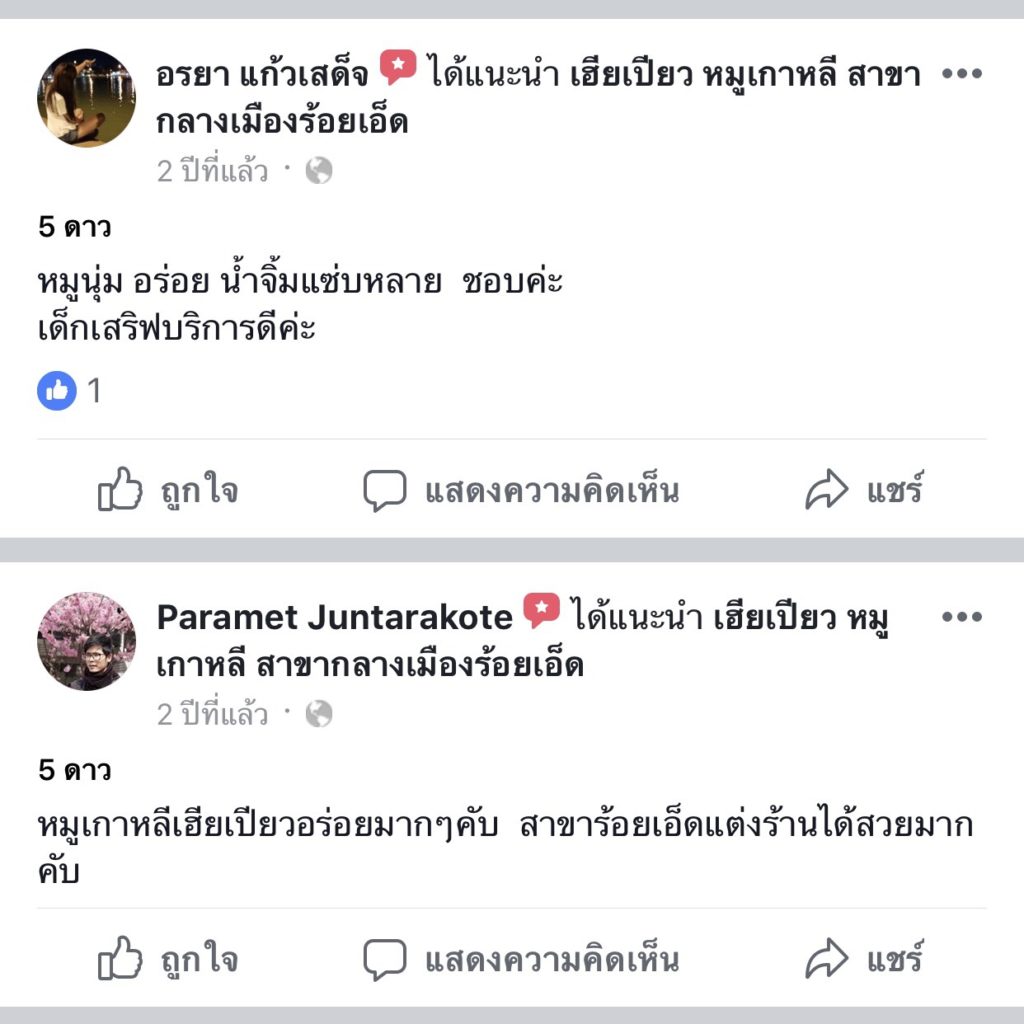The image size is (1024, 1024).
Task: Open overflow menu on Paramet Juntarakote's review
Action: (x=961, y=617)
